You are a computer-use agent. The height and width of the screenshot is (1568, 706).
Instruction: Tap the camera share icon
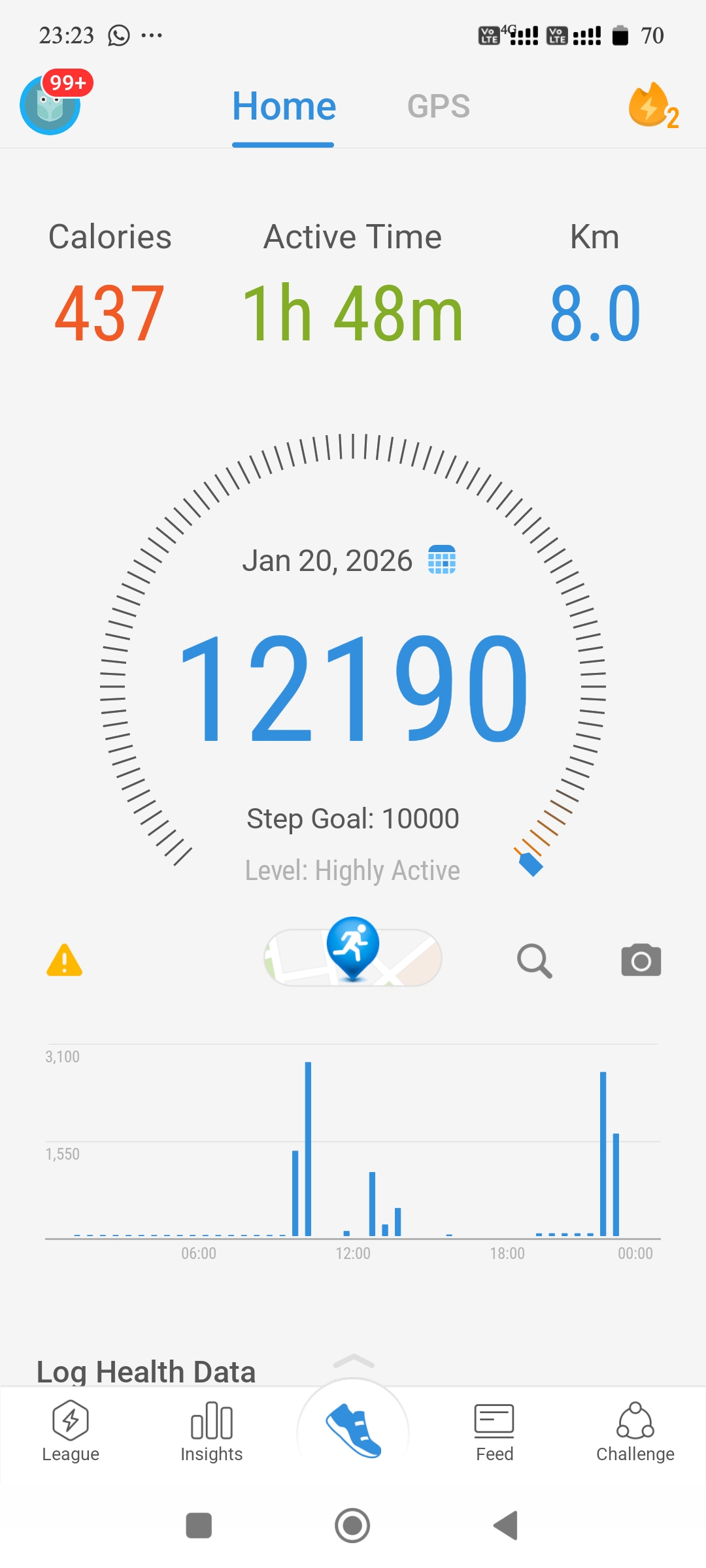(640, 959)
